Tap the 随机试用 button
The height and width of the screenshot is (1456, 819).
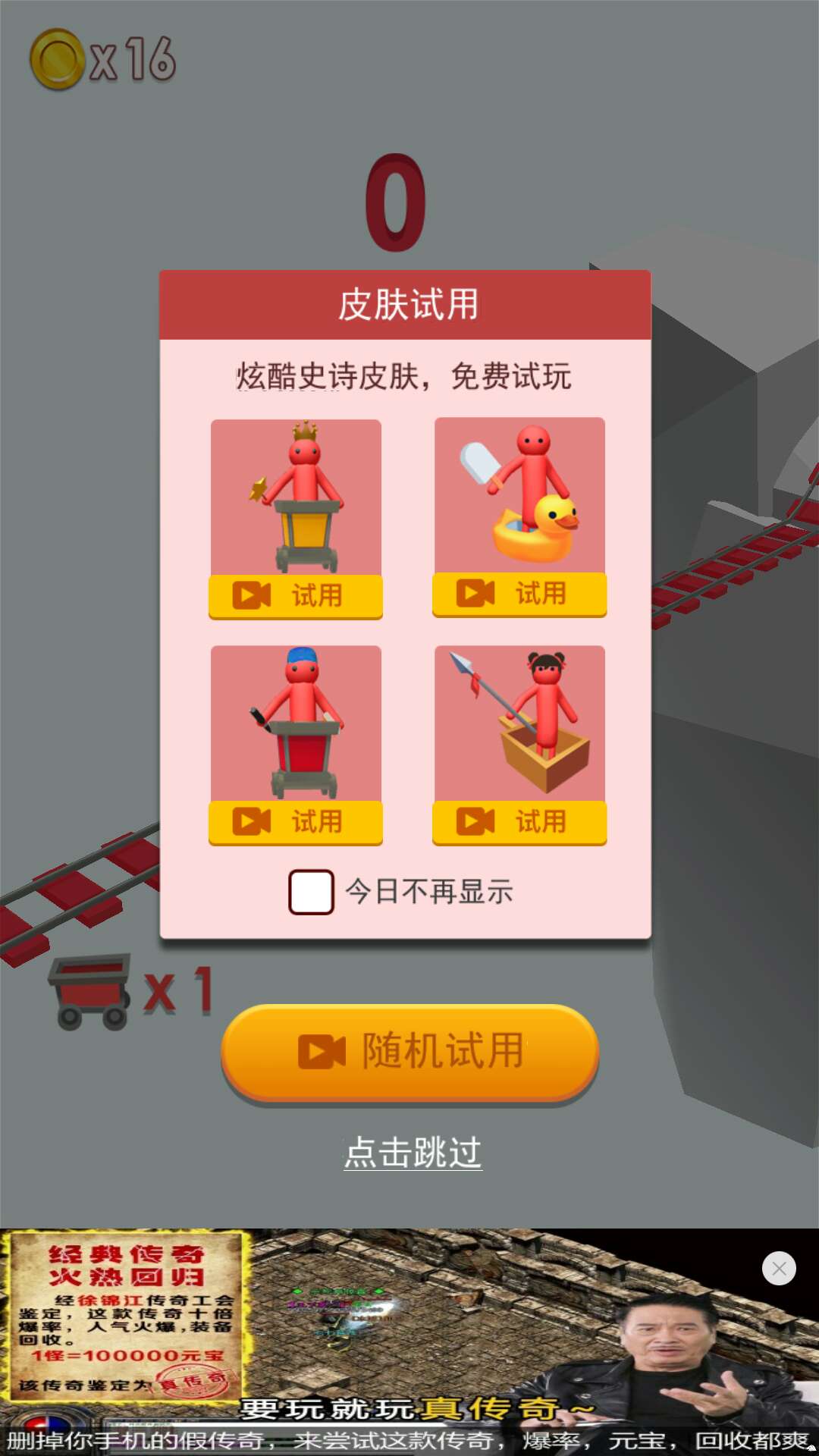click(410, 1052)
